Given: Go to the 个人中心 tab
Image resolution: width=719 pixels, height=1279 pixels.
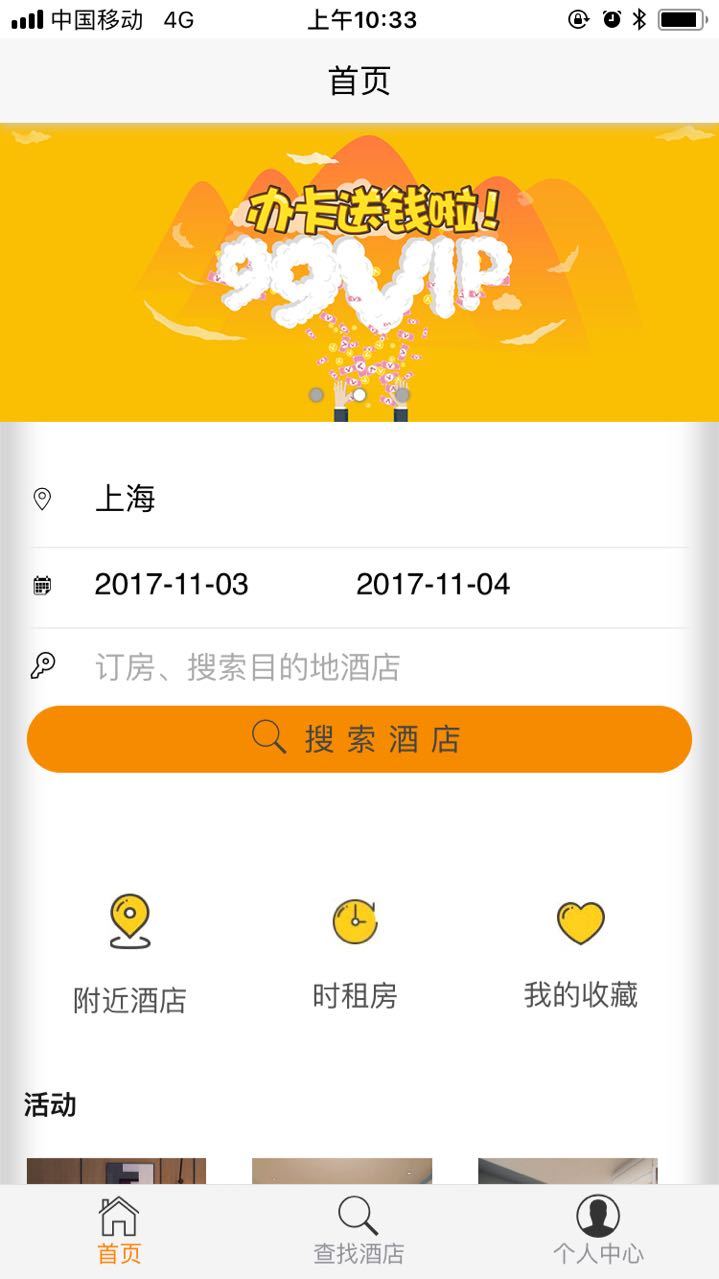Looking at the screenshot, I should (x=598, y=1231).
